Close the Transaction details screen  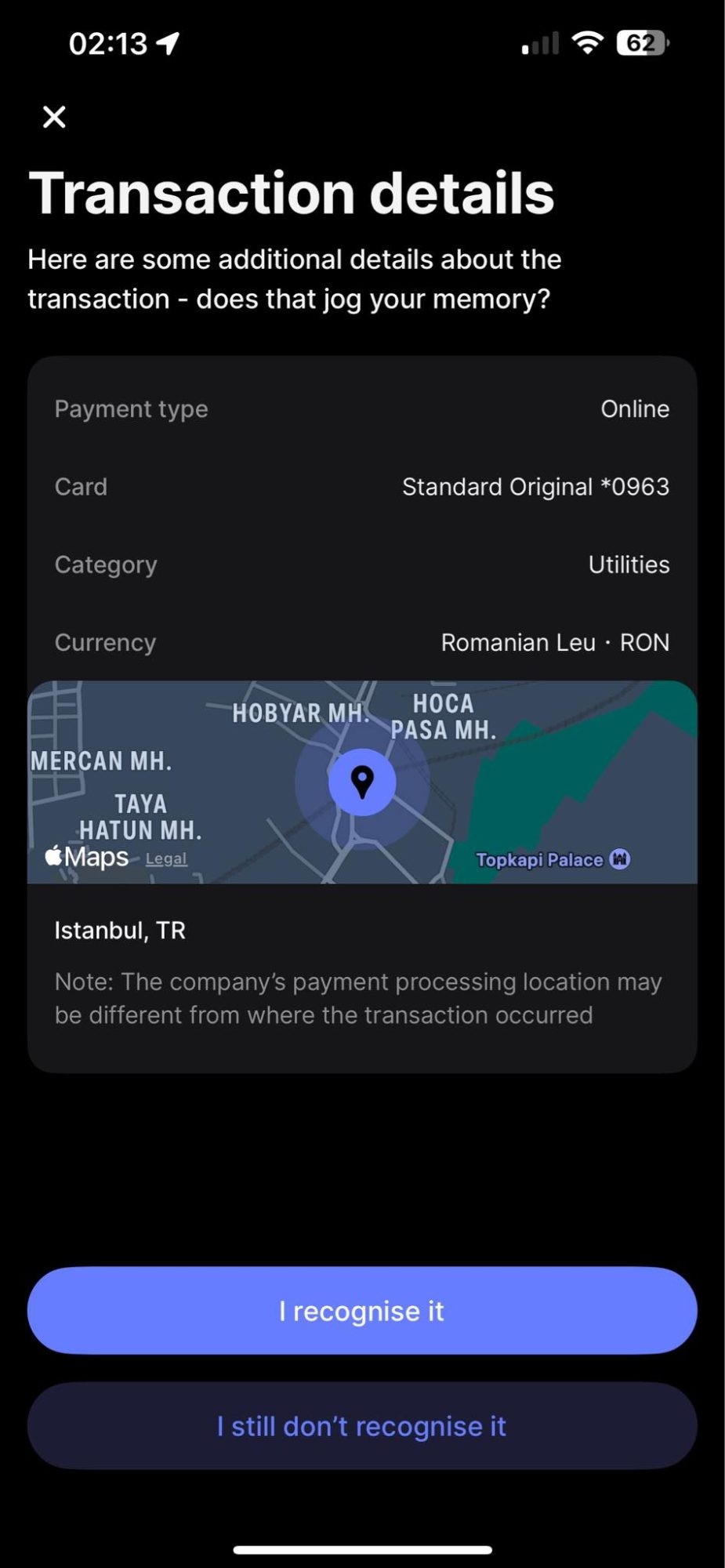tap(54, 117)
